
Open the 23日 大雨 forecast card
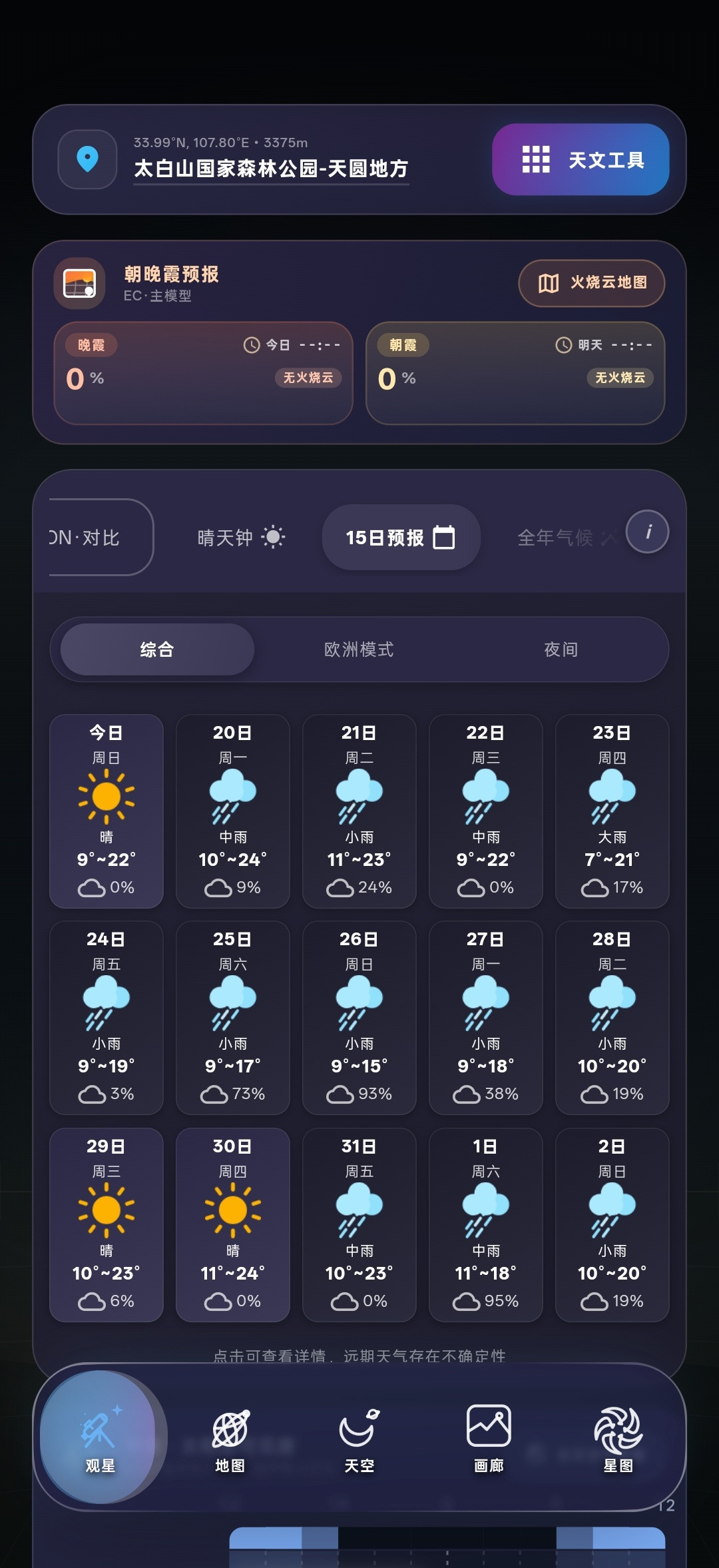tap(612, 811)
